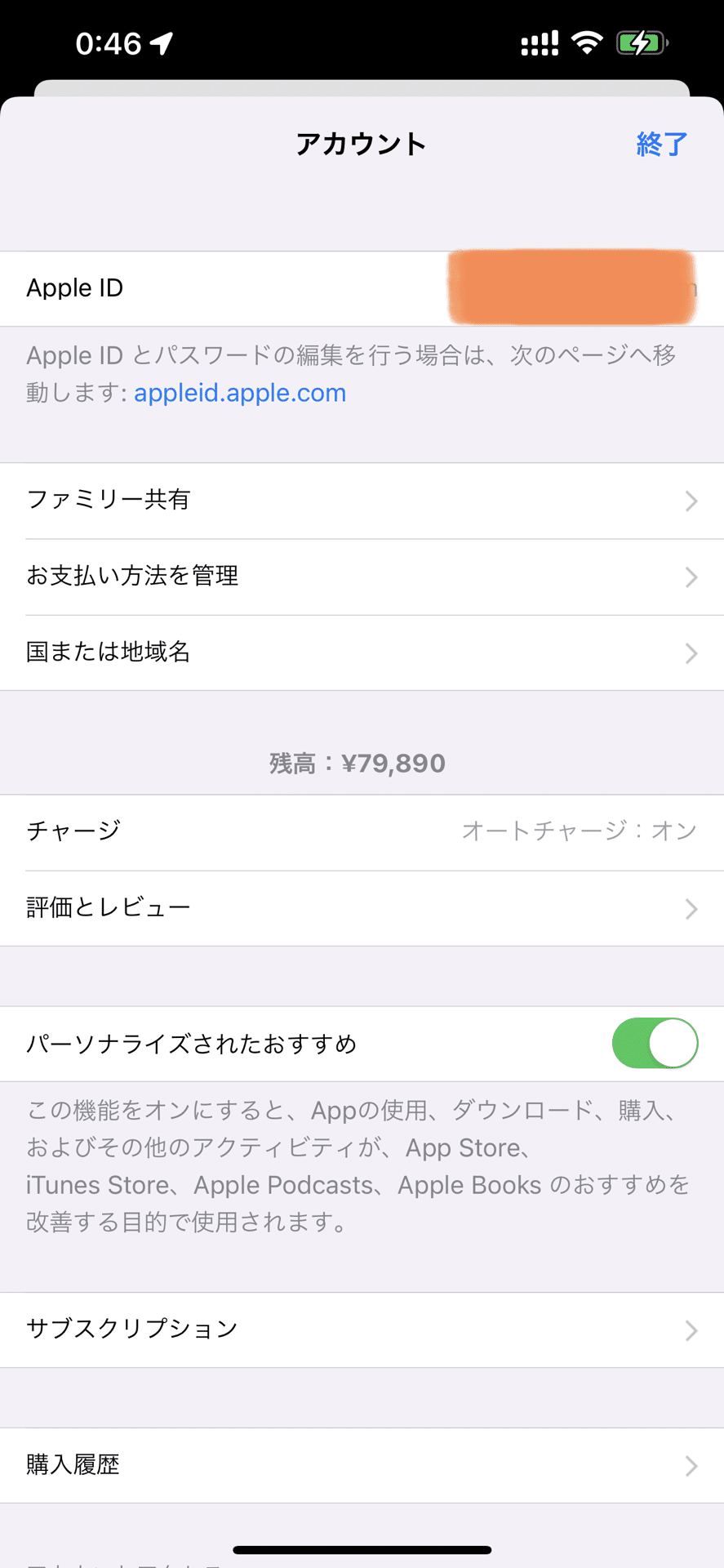The image size is (724, 1568).
Task: Open the appleid.apple.com link
Action: click(240, 393)
